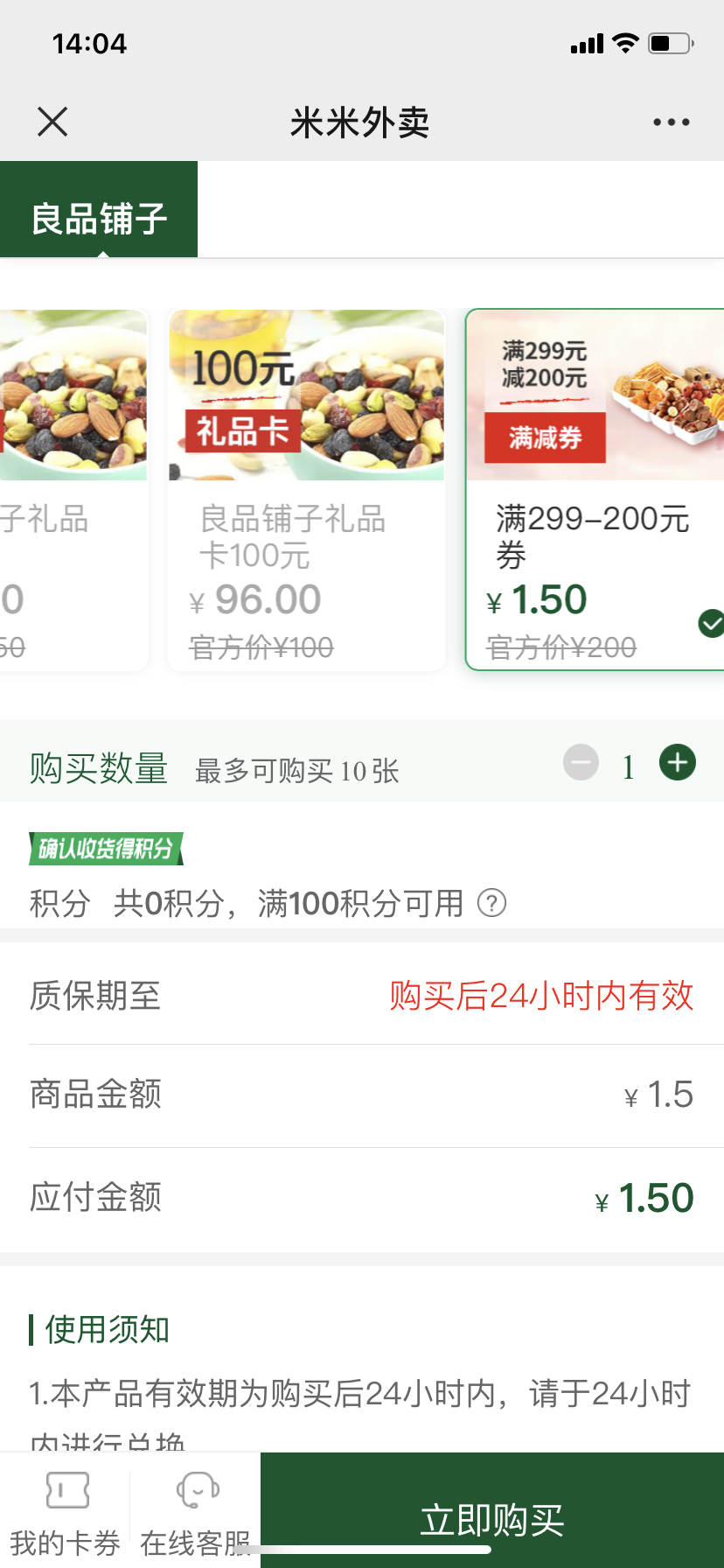Select the 良品铺子 tab

pos(99,217)
